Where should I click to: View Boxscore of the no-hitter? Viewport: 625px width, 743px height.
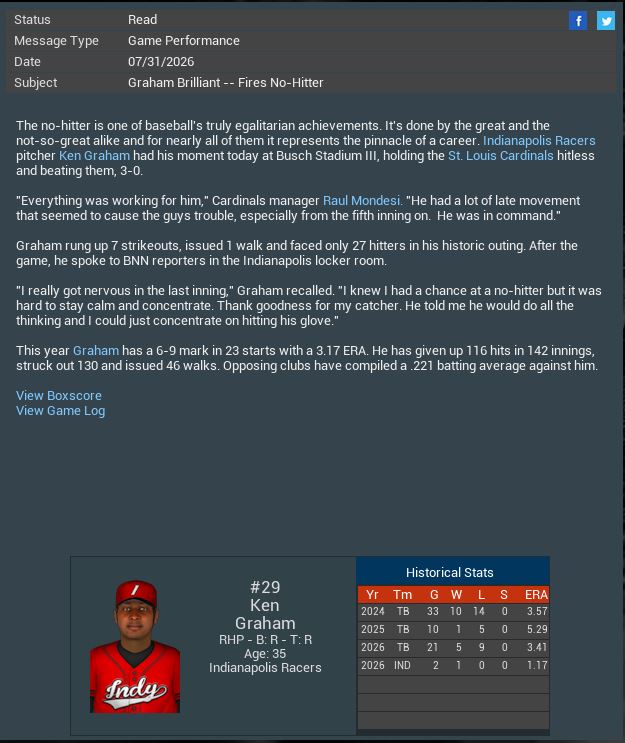coord(59,396)
